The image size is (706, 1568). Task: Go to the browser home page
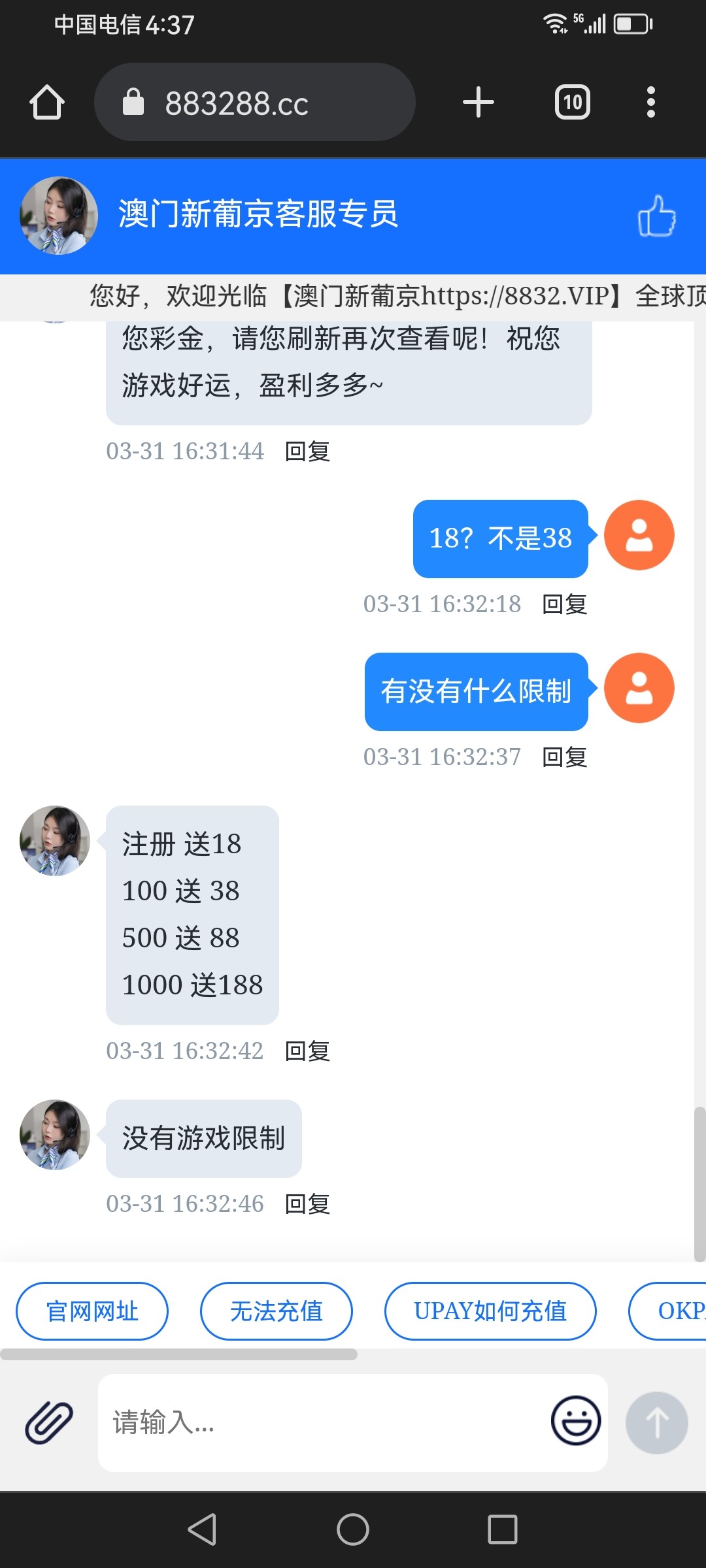(x=47, y=103)
